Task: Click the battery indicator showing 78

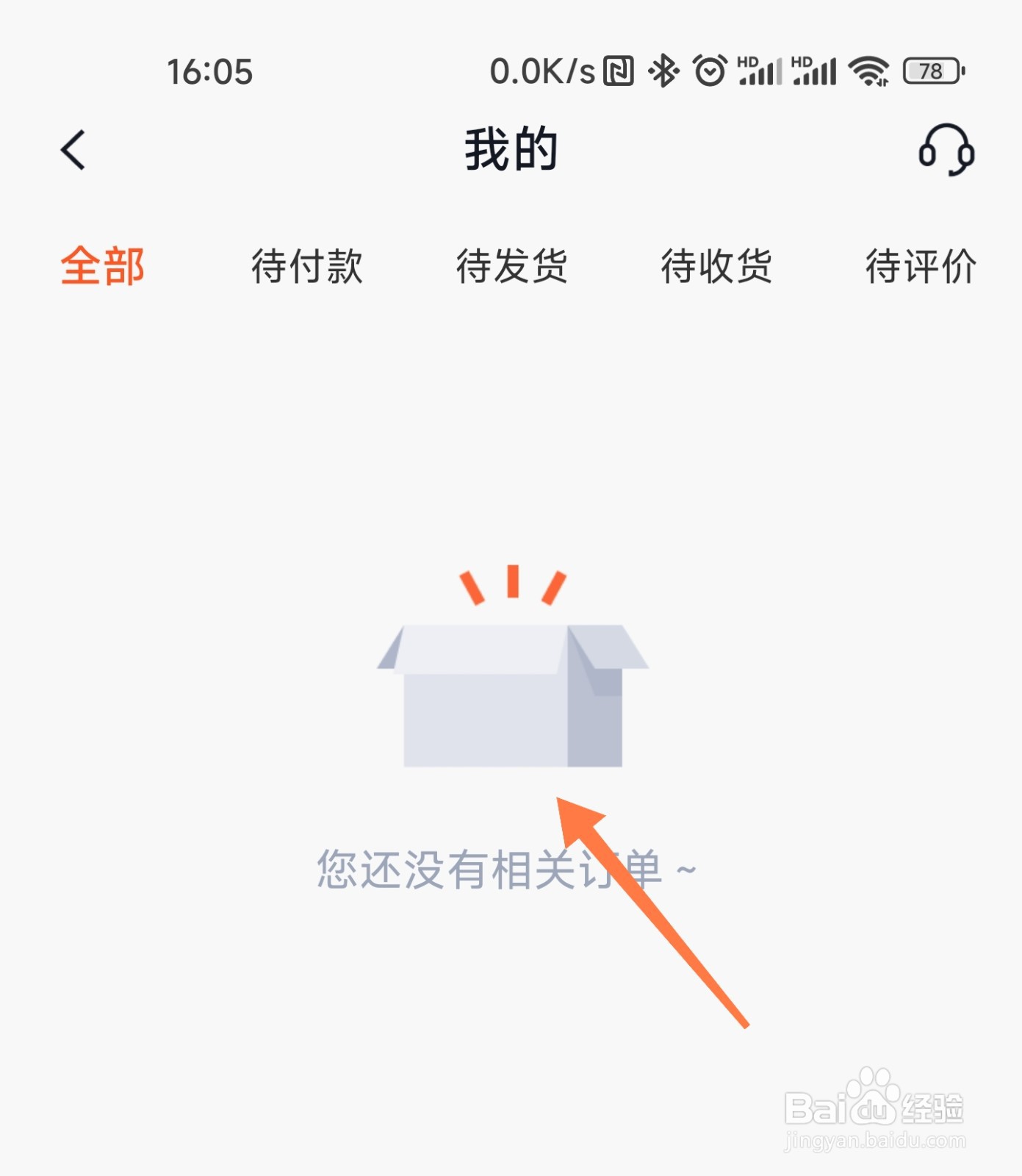Action: point(932,71)
